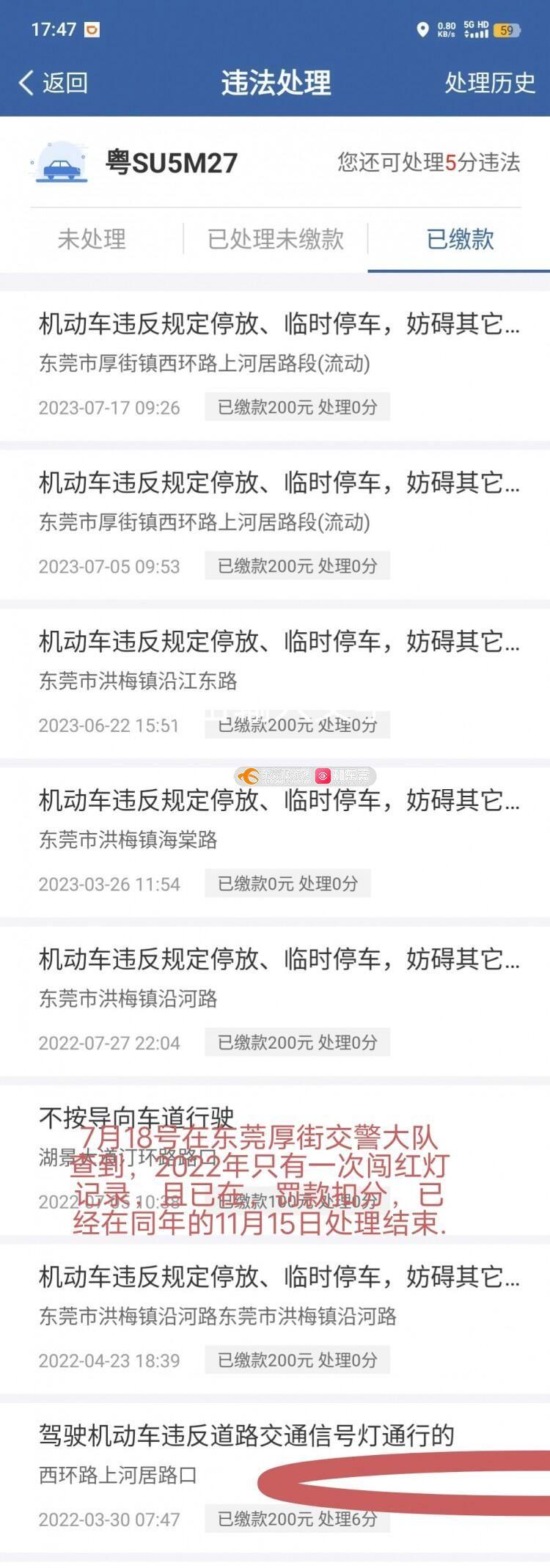550x1568 pixels.
Task: View the traffic signal violation from 2022-03-30
Action: point(275,1476)
